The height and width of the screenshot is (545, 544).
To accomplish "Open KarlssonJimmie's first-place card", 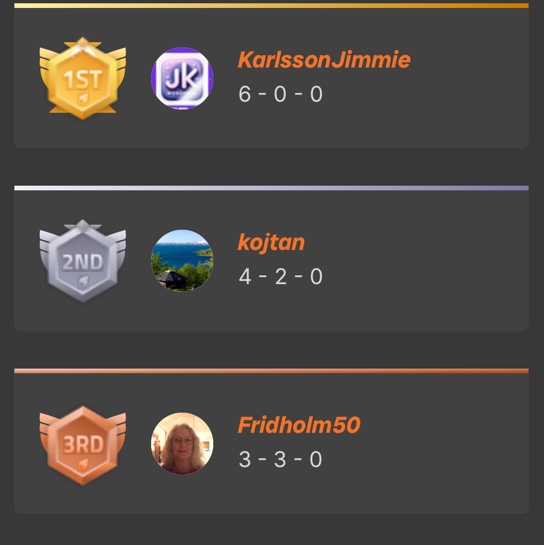I will point(271,76).
